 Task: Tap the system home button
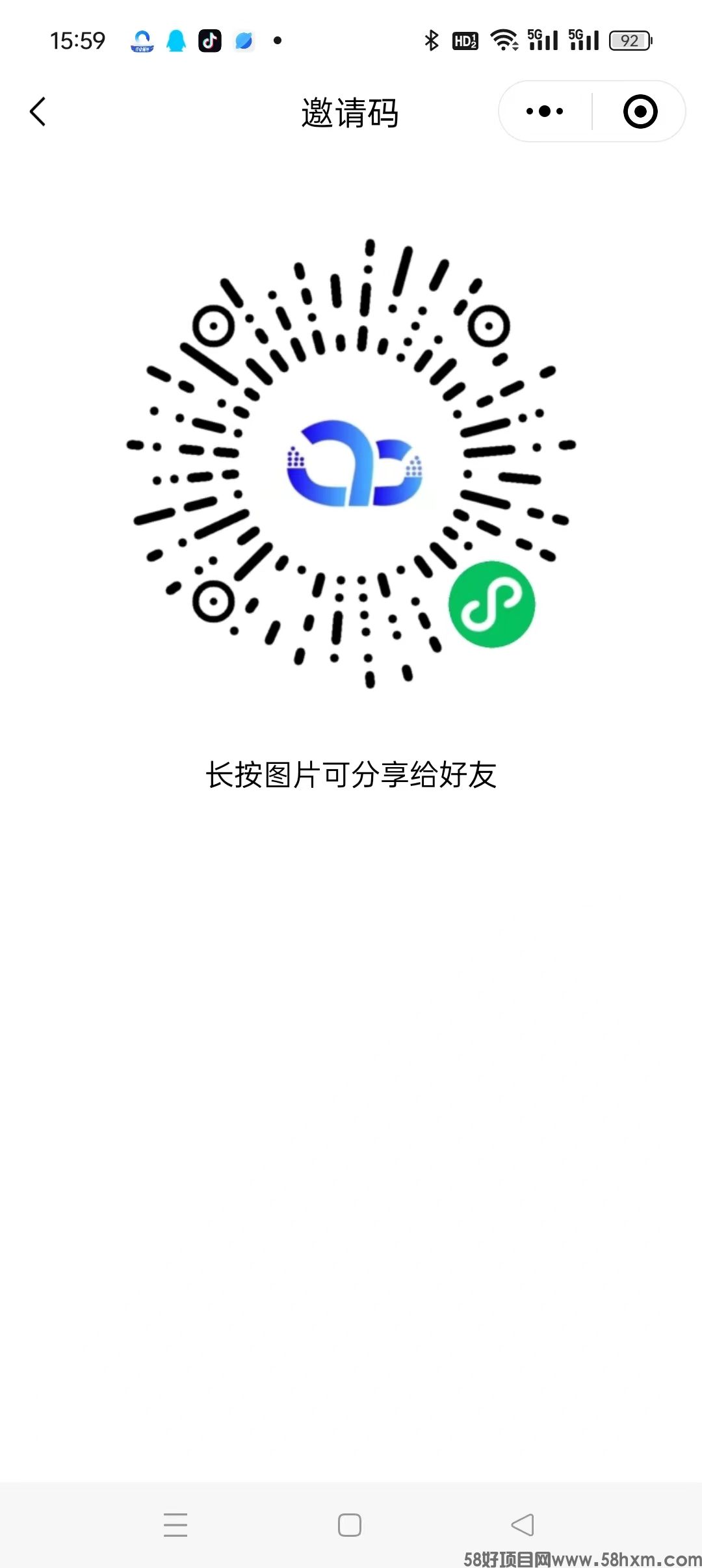[x=350, y=1525]
